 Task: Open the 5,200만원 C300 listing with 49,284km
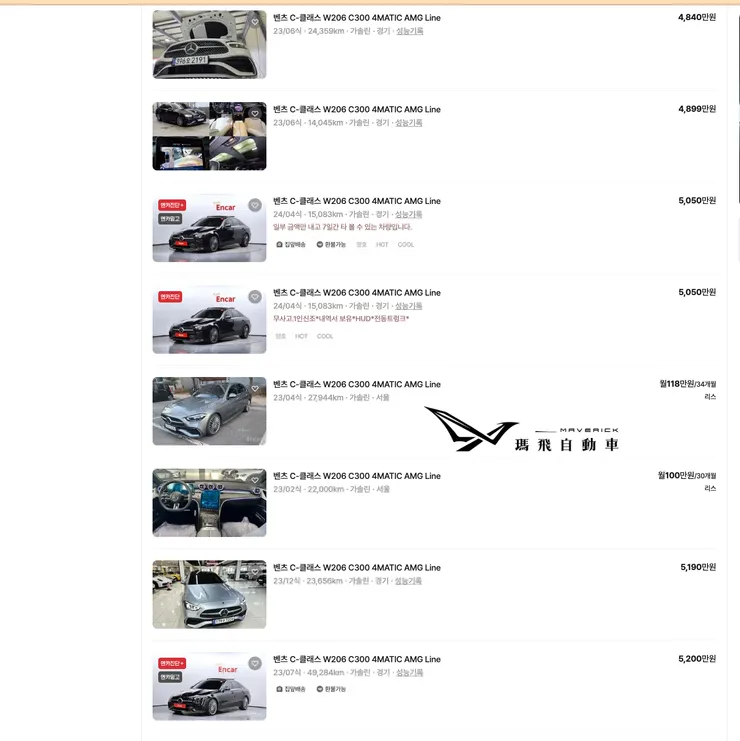pyautogui.click(x=356, y=660)
